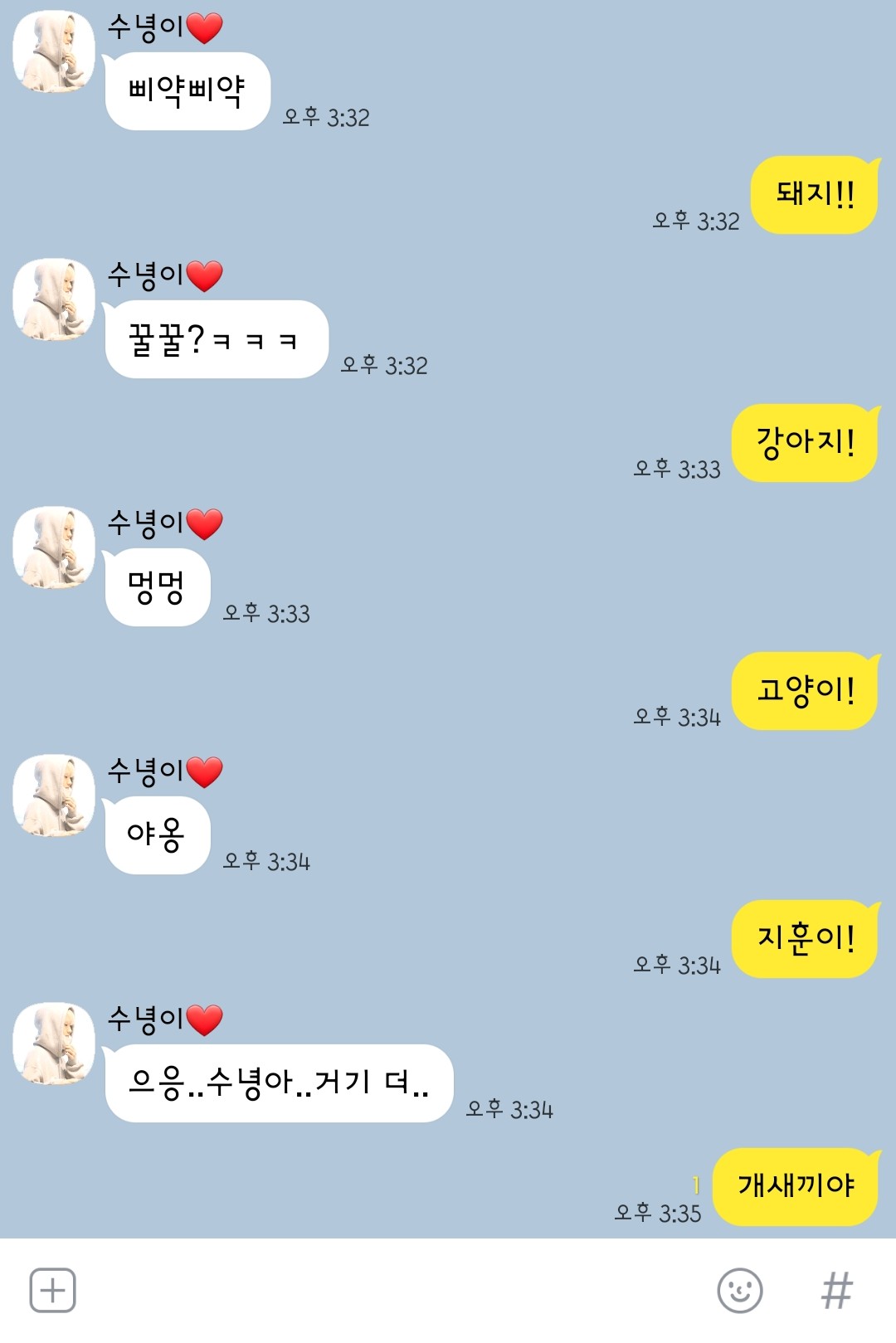This screenshot has width=896, height=1343.
Task: Open the emoticon picker
Action: tap(739, 1290)
